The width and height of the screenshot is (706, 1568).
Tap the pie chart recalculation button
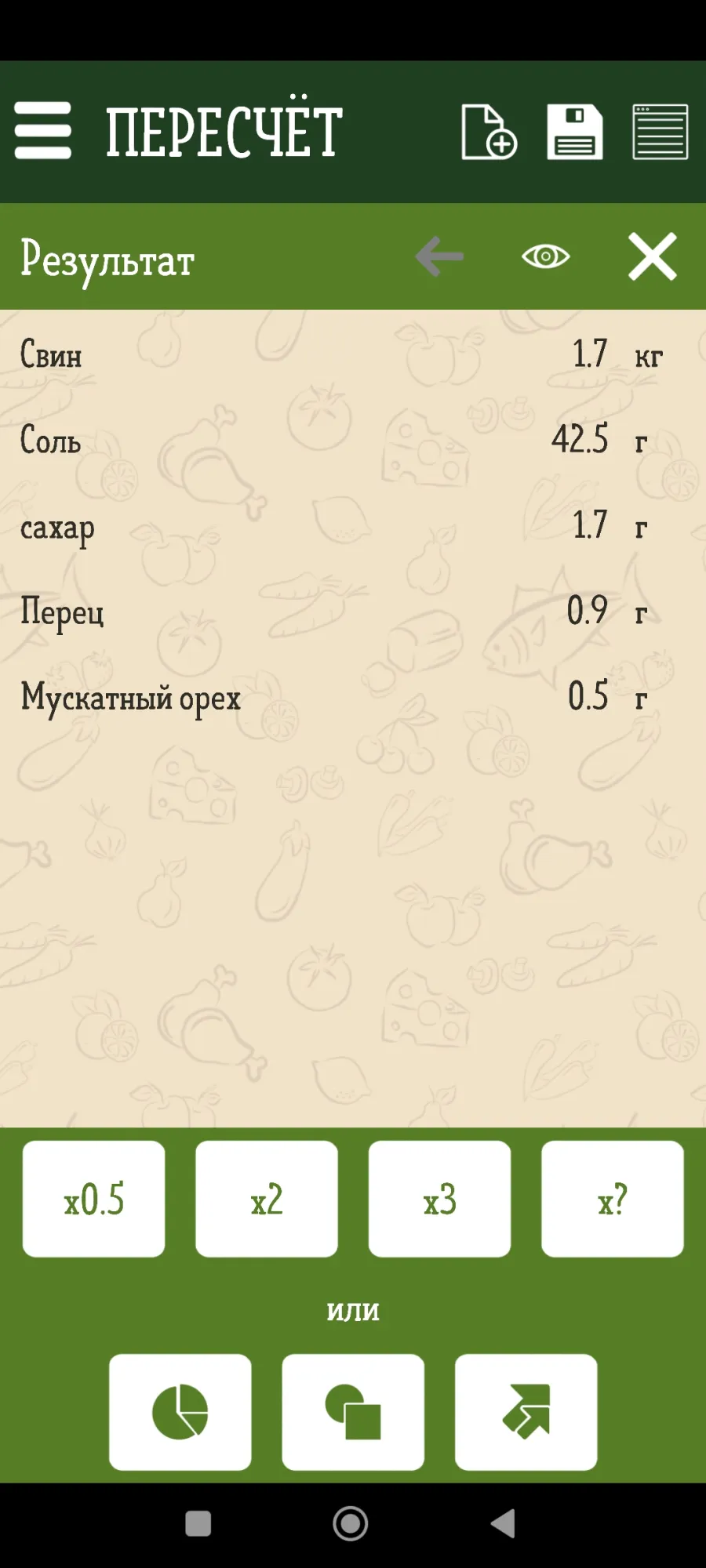click(x=180, y=1412)
